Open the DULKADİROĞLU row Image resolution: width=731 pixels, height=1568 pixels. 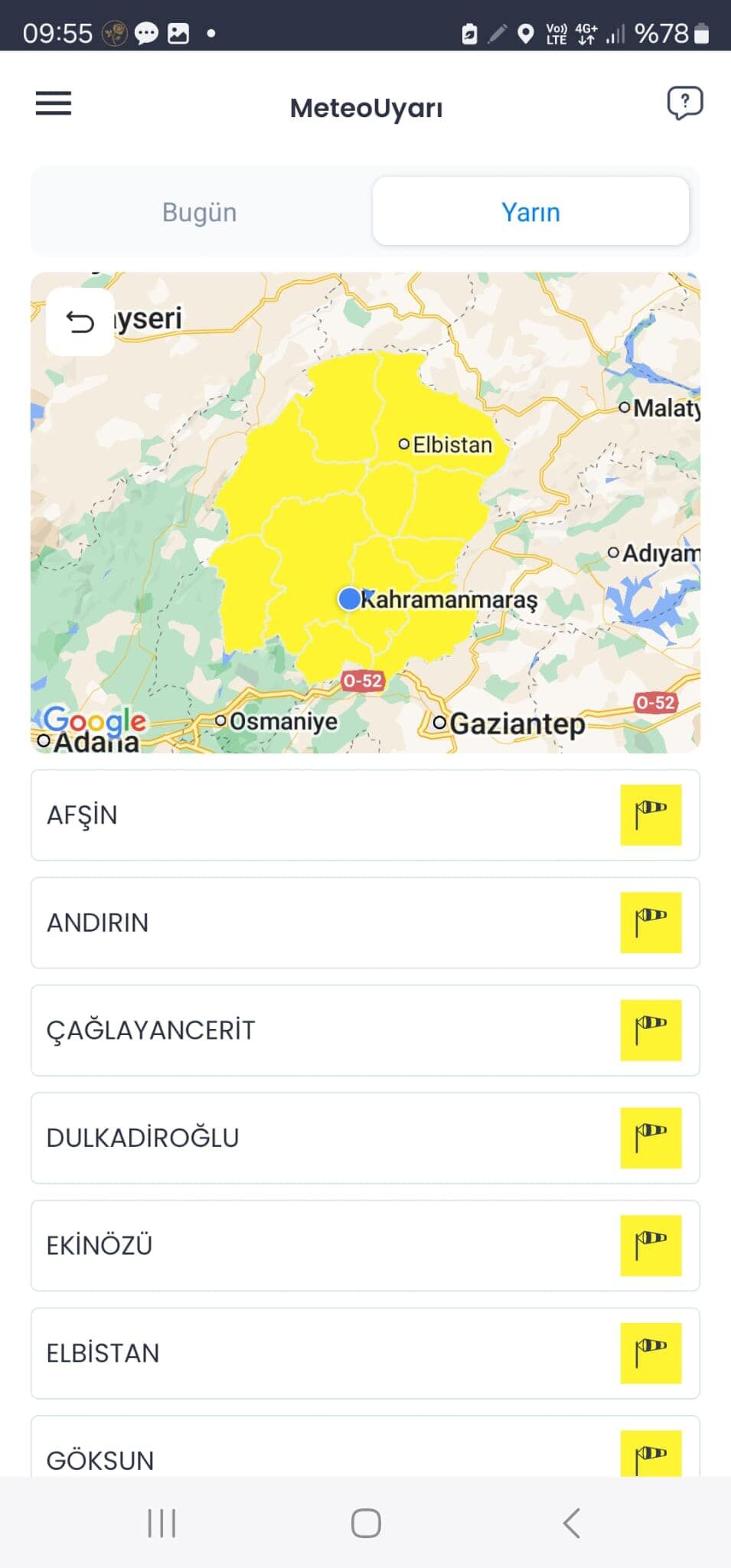tap(365, 1138)
